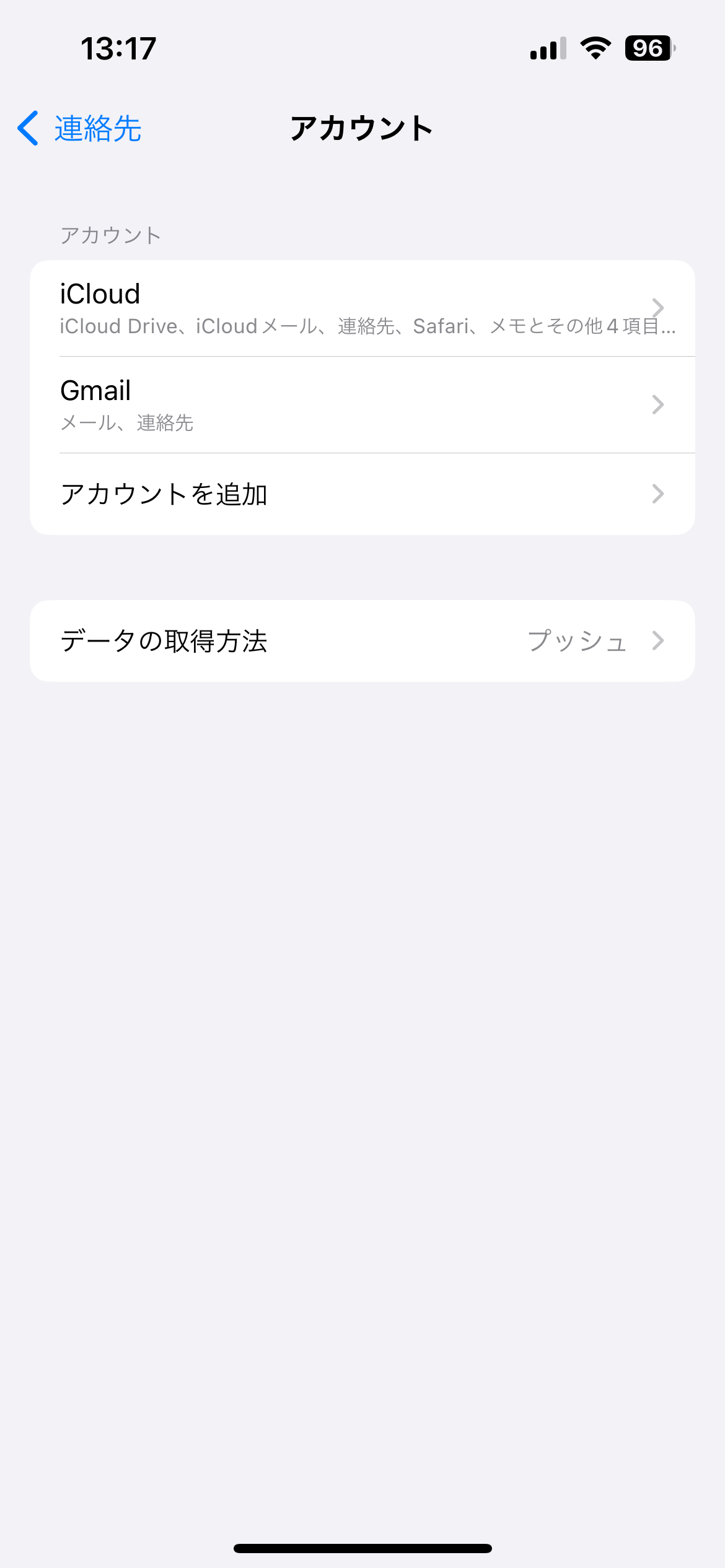Open the Gmail account settings

(362, 405)
